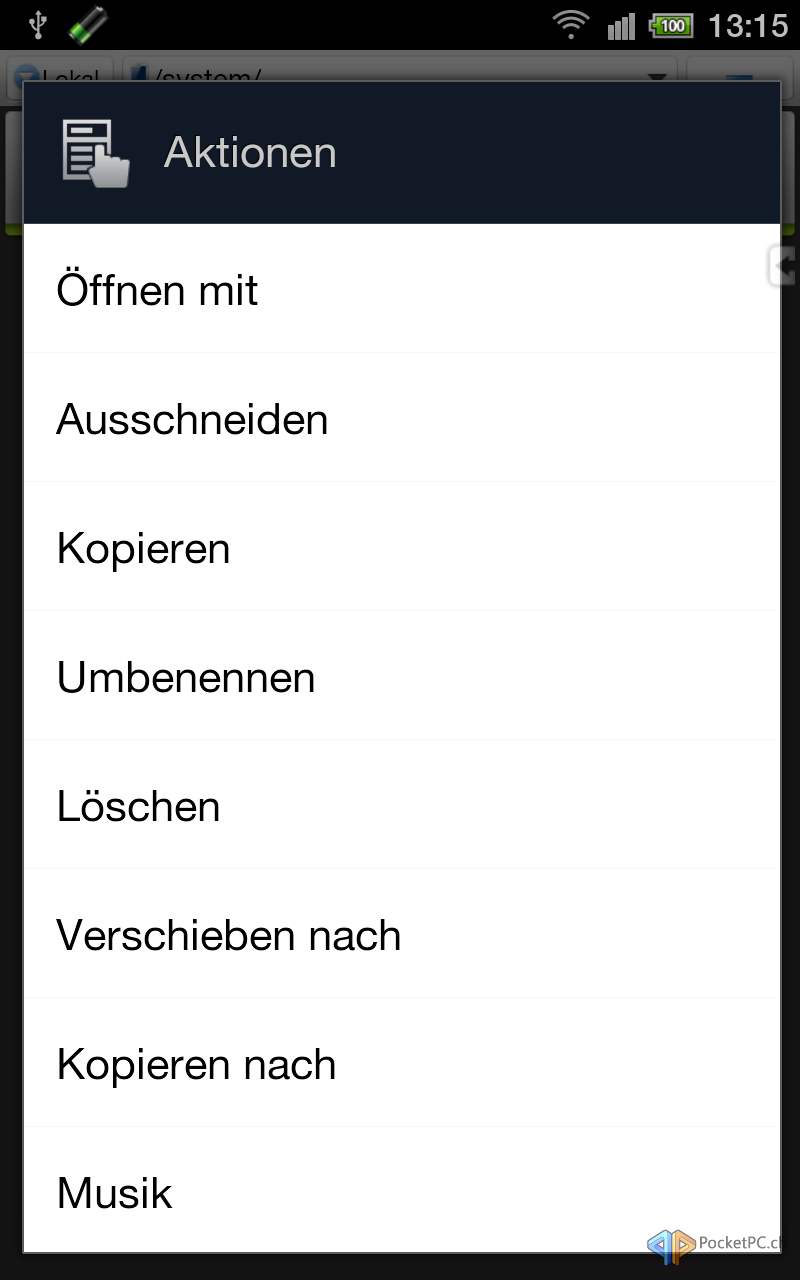Select the Öffnen mit action
The height and width of the screenshot is (1280, 800).
click(401, 289)
